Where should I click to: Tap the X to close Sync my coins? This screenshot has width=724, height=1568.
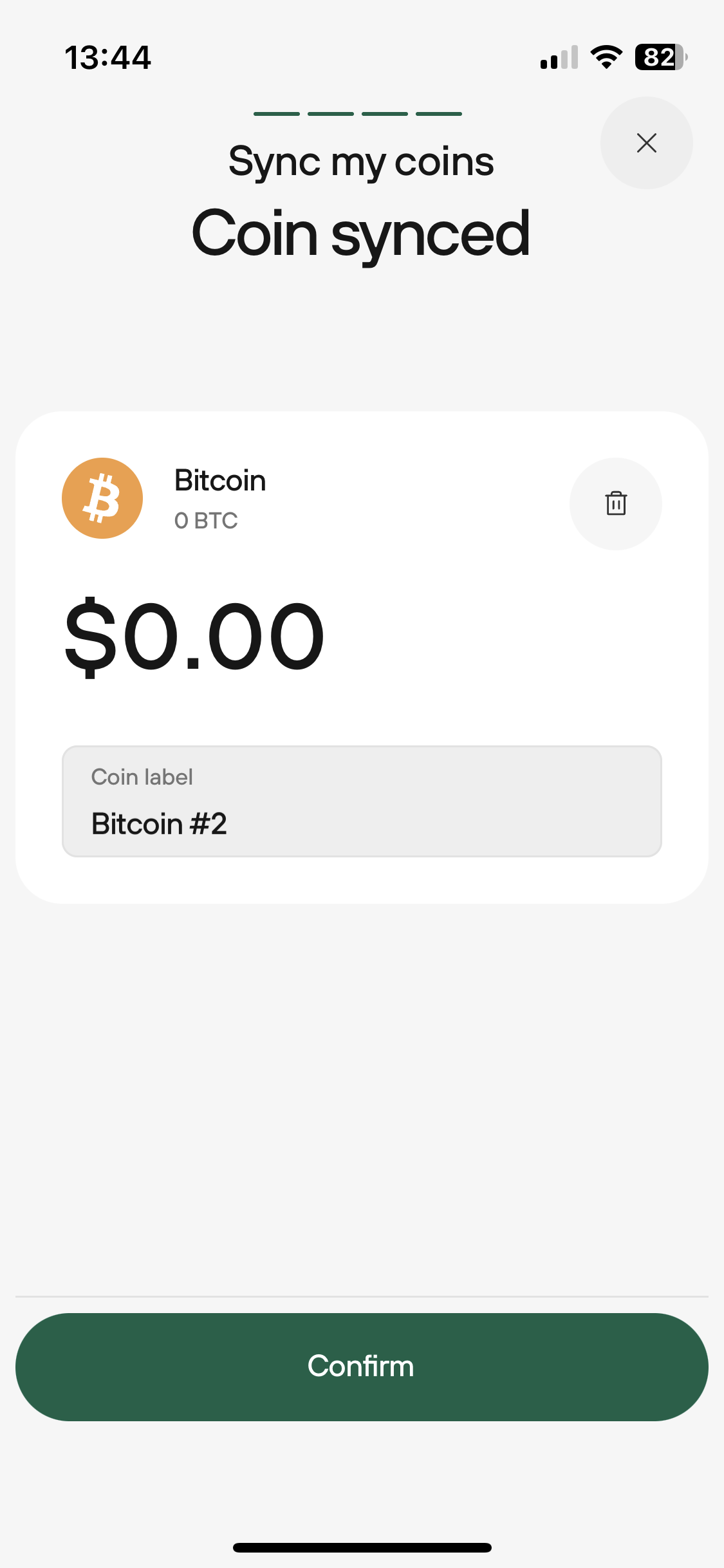tap(646, 143)
